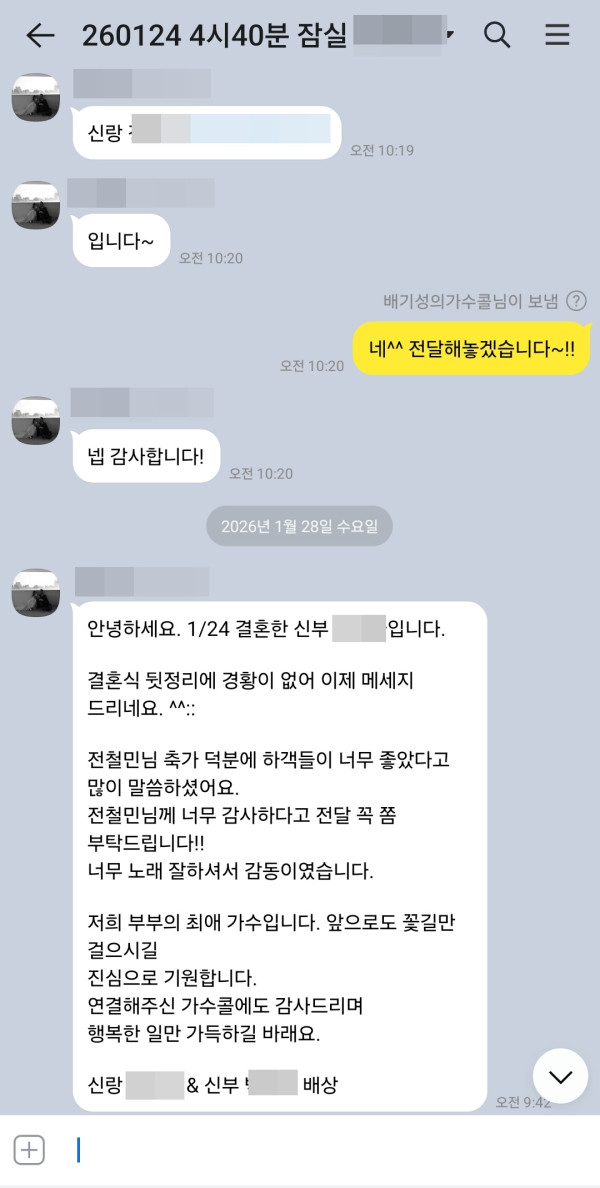The height and width of the screenshot is (1188, 600).
Task: Jump to the latest message
Action: [560, 1076]
